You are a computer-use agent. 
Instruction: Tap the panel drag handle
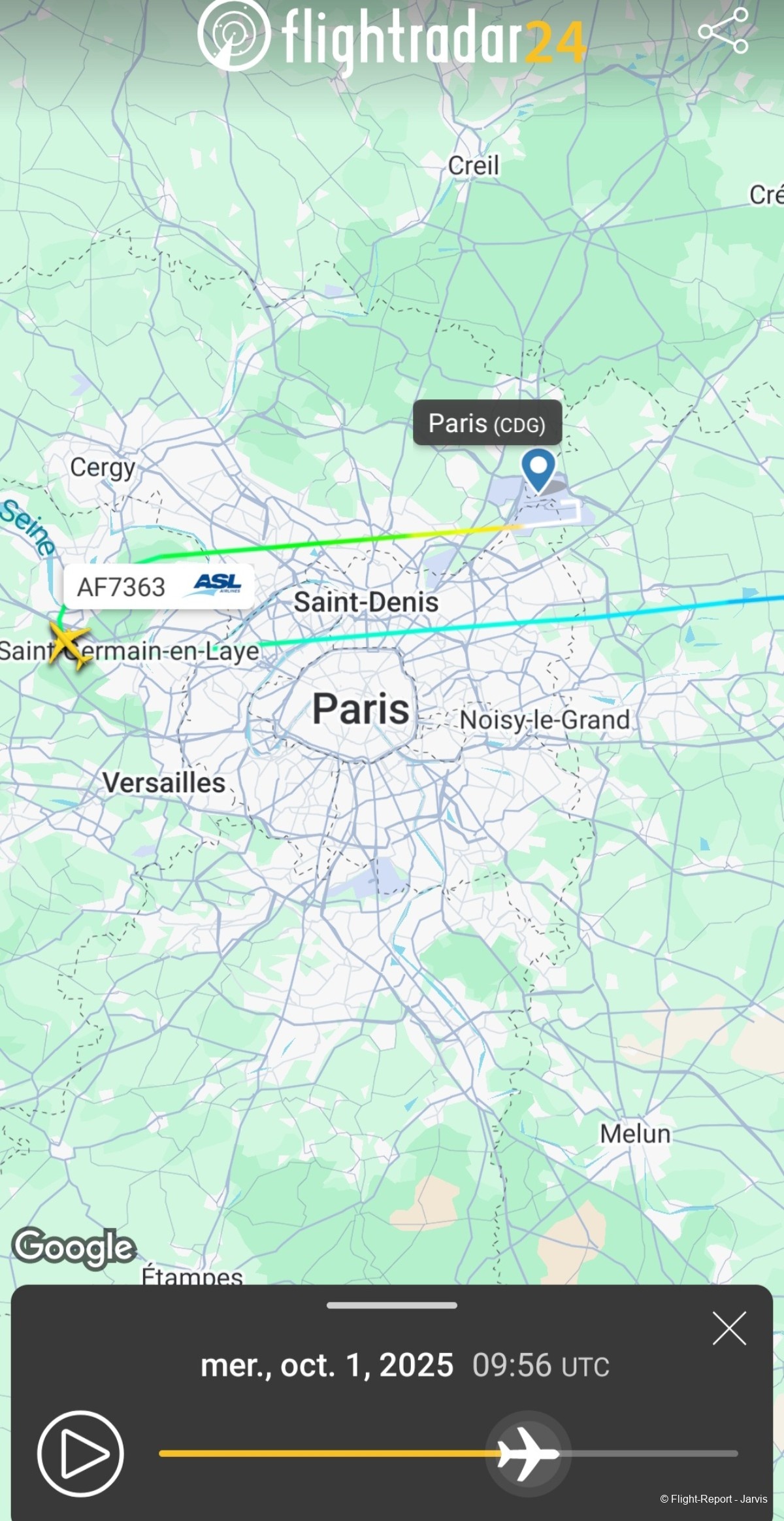(x=392, y=1305)
